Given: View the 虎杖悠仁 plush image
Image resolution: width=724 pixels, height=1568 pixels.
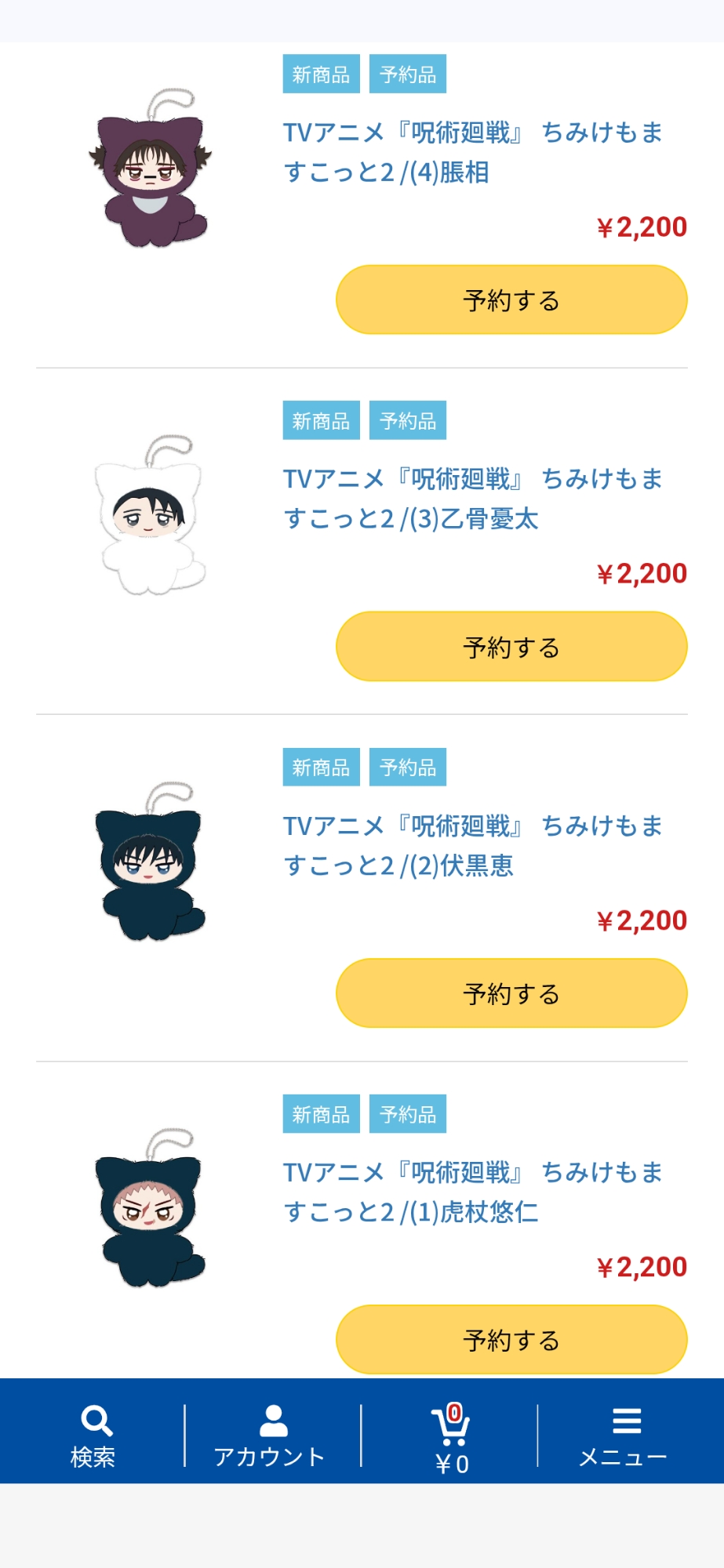Looking at the screenshot, I should pyautogui.click(x=150, y=1210).
